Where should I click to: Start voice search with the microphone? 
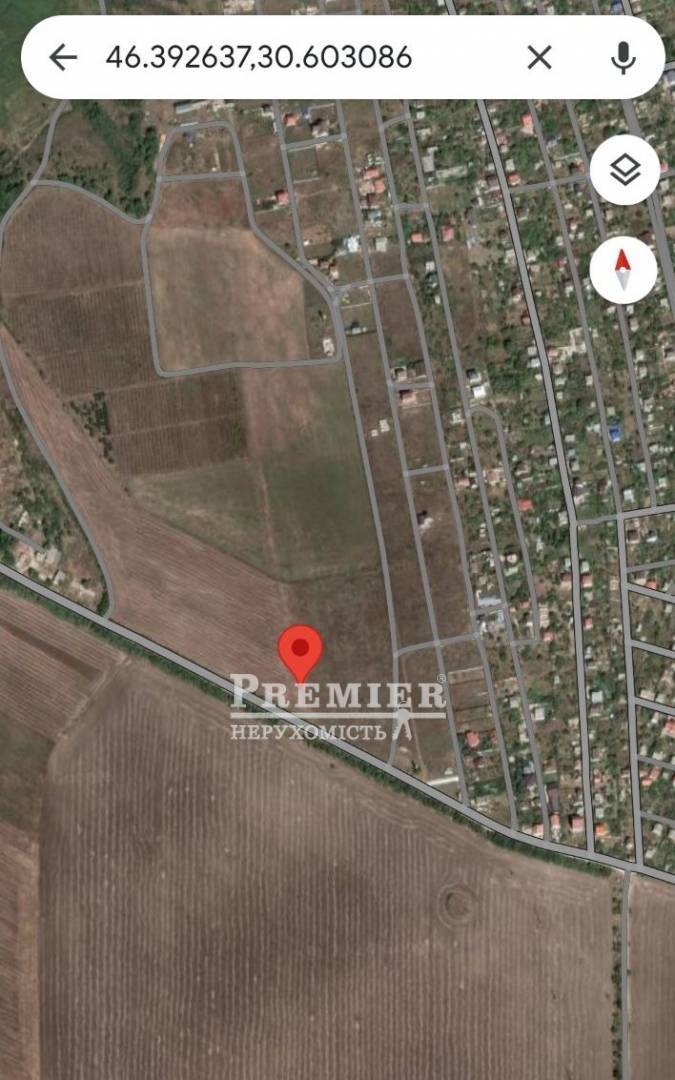(623, 57)
